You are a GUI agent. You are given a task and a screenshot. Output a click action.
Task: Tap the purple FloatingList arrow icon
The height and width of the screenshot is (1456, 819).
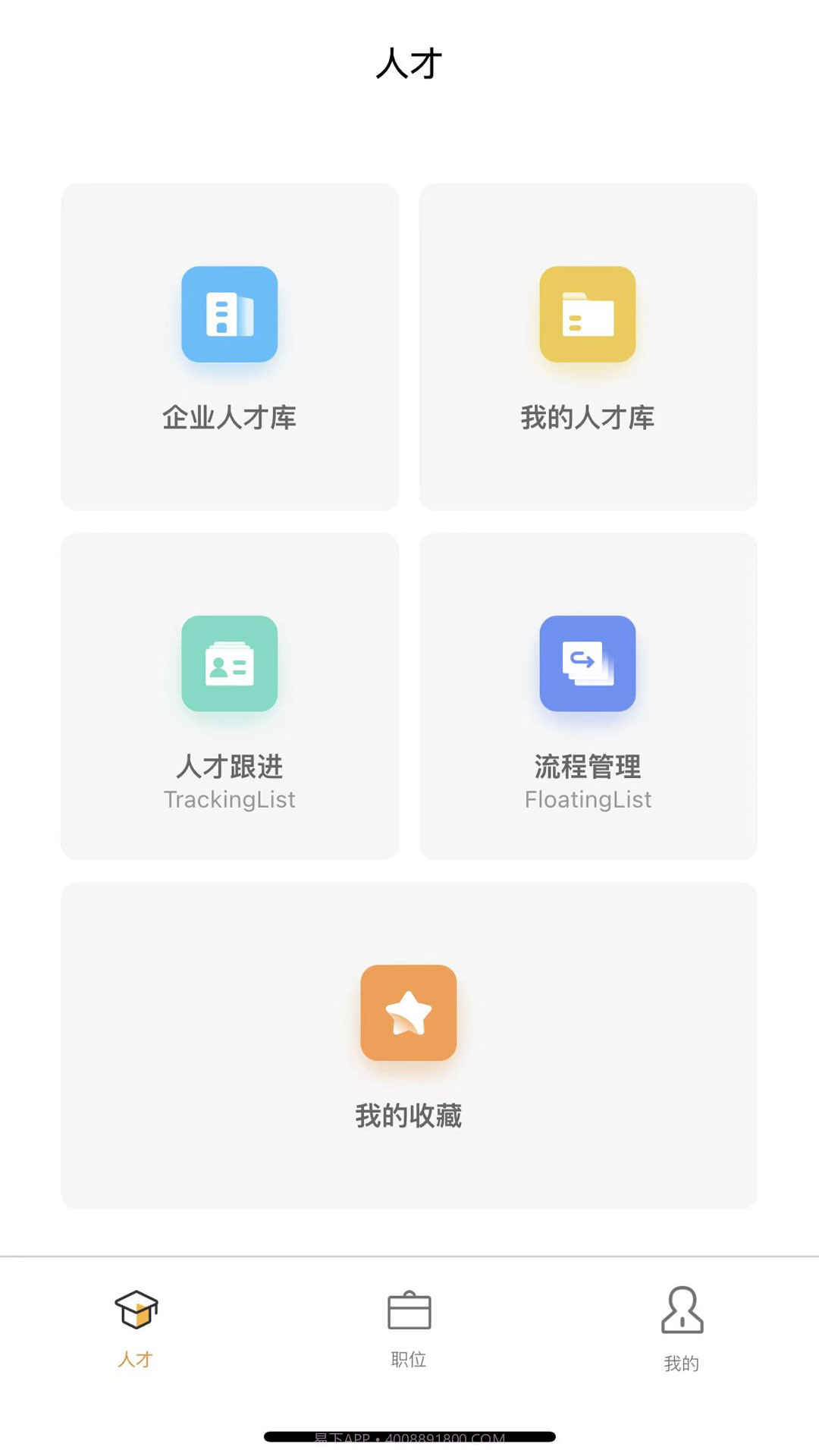pyautogui.click(x=588, y=664)
